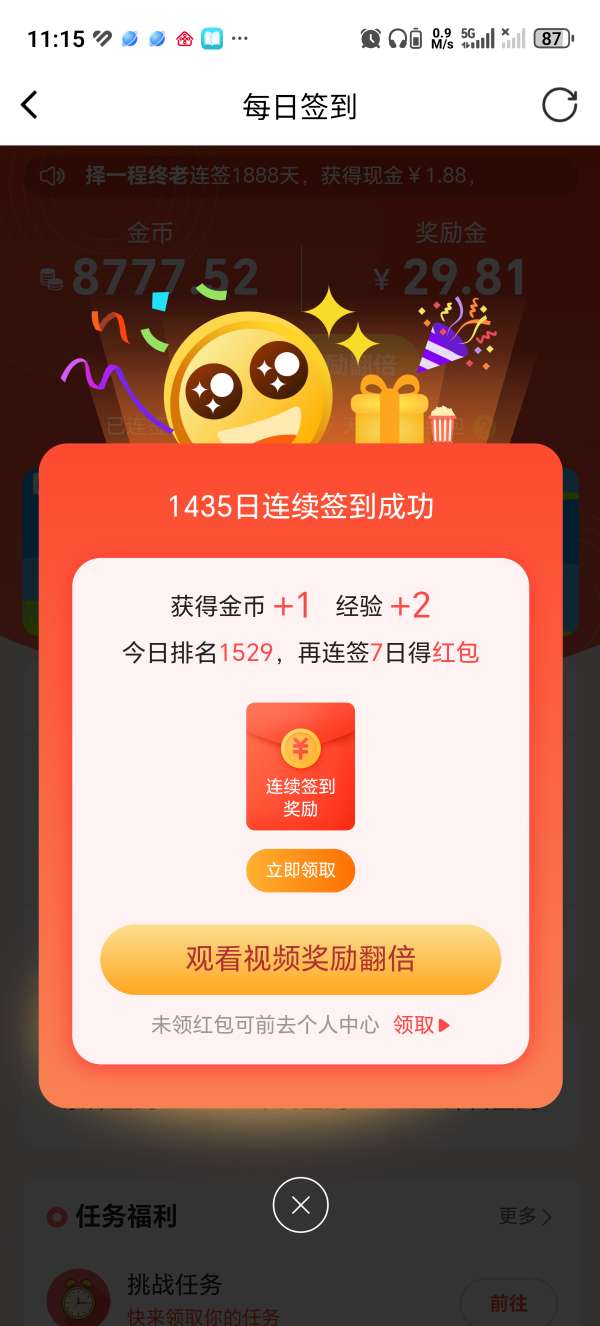Open the 连续签到奖励 red envelope
Screen dimensions: 600x1326
(x=300, y=766)
